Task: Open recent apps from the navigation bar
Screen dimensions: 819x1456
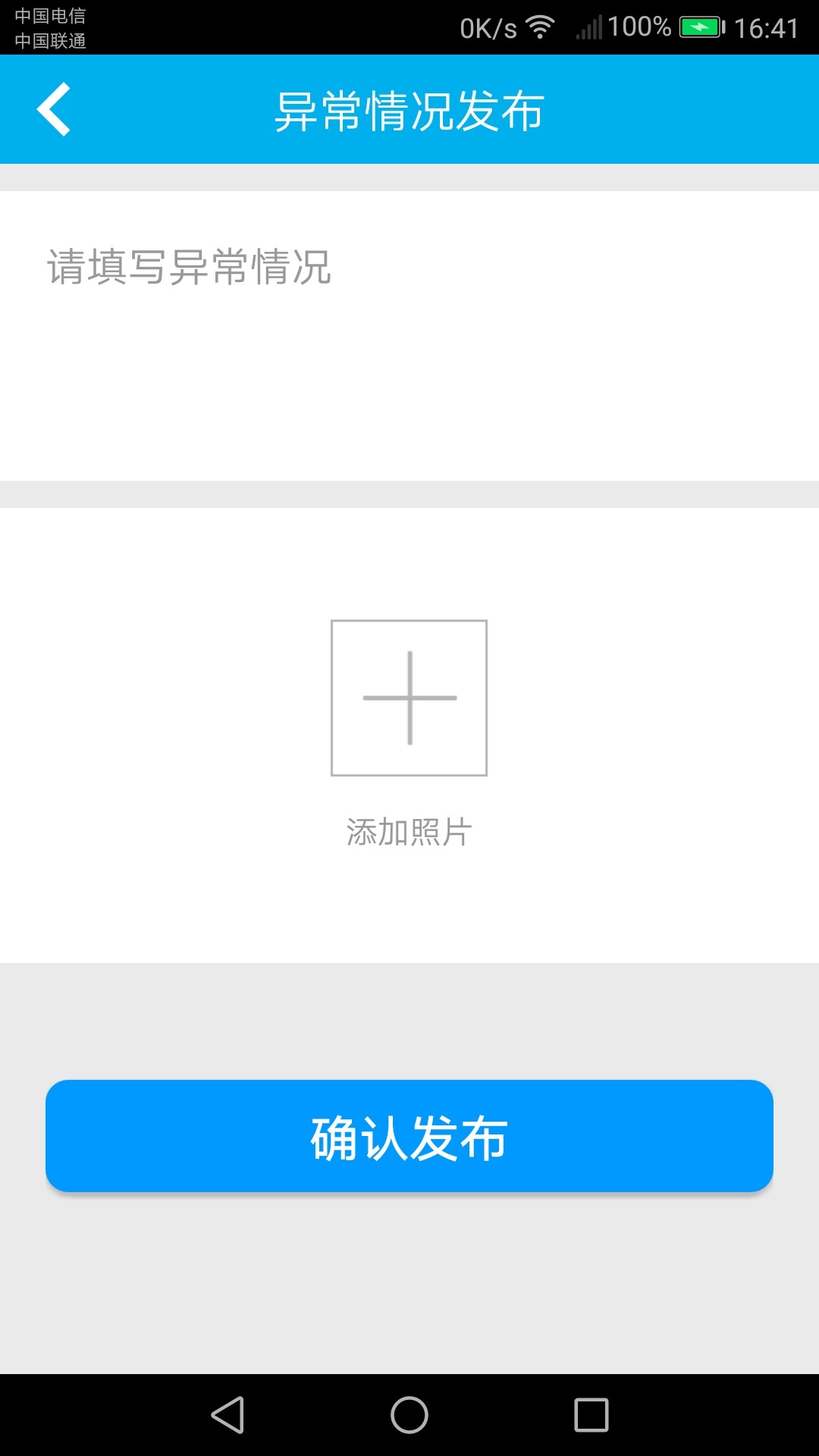Action: click(591, 1415)
